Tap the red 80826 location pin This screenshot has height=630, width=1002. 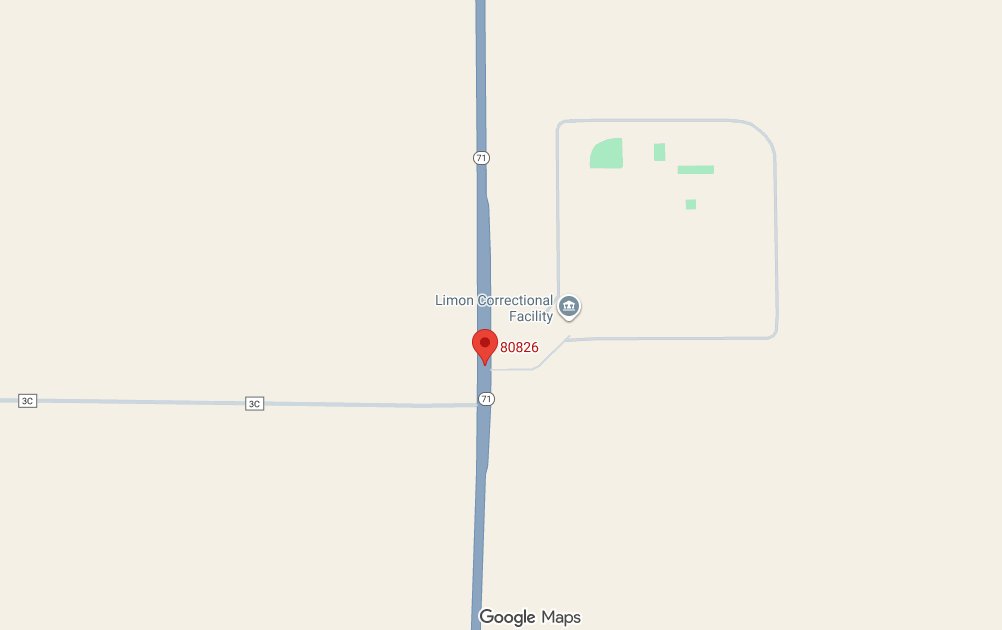pos(485,346)
